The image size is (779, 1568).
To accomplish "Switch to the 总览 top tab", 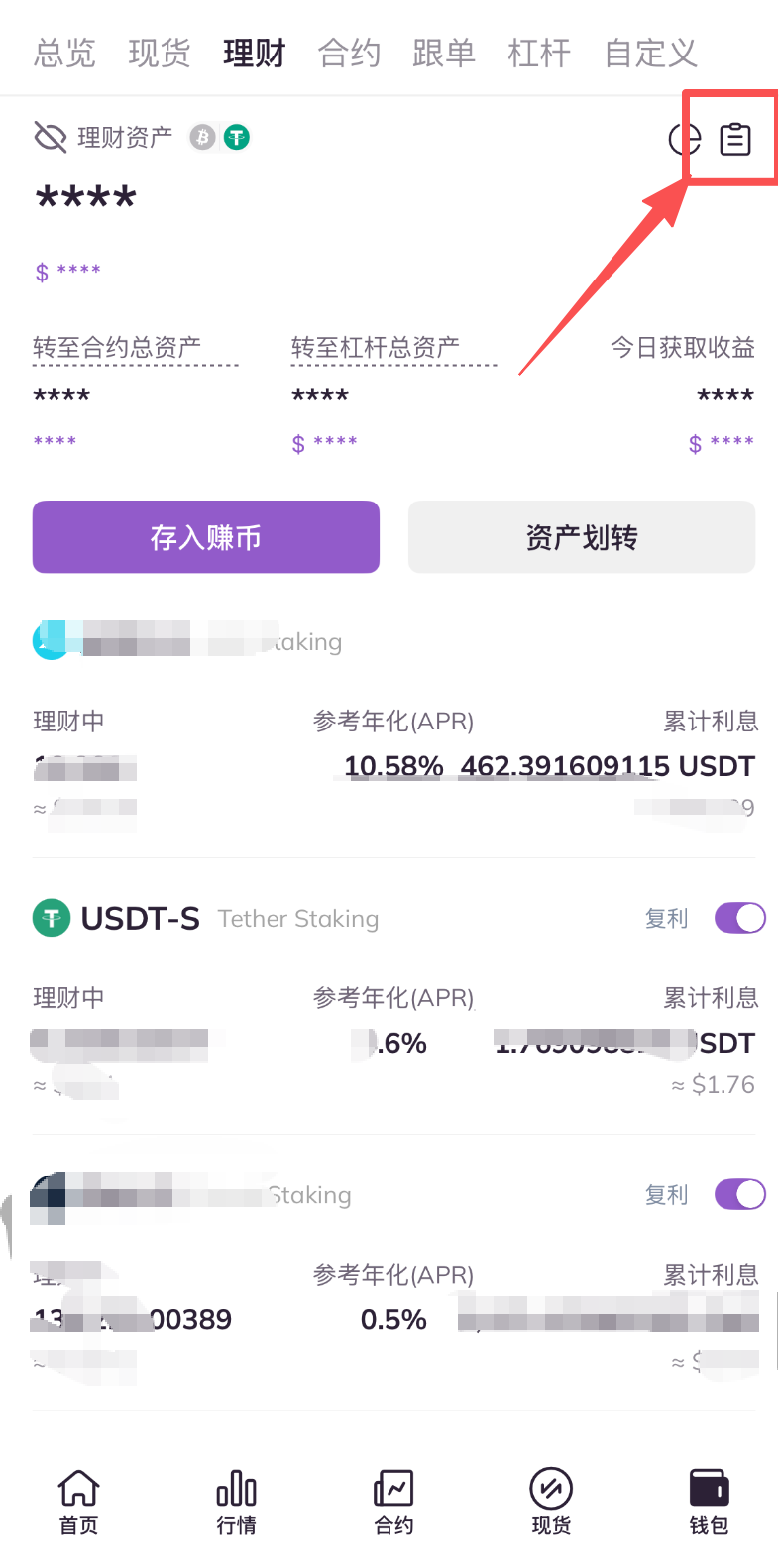I will pyautogui.click(x=64, y=53).
